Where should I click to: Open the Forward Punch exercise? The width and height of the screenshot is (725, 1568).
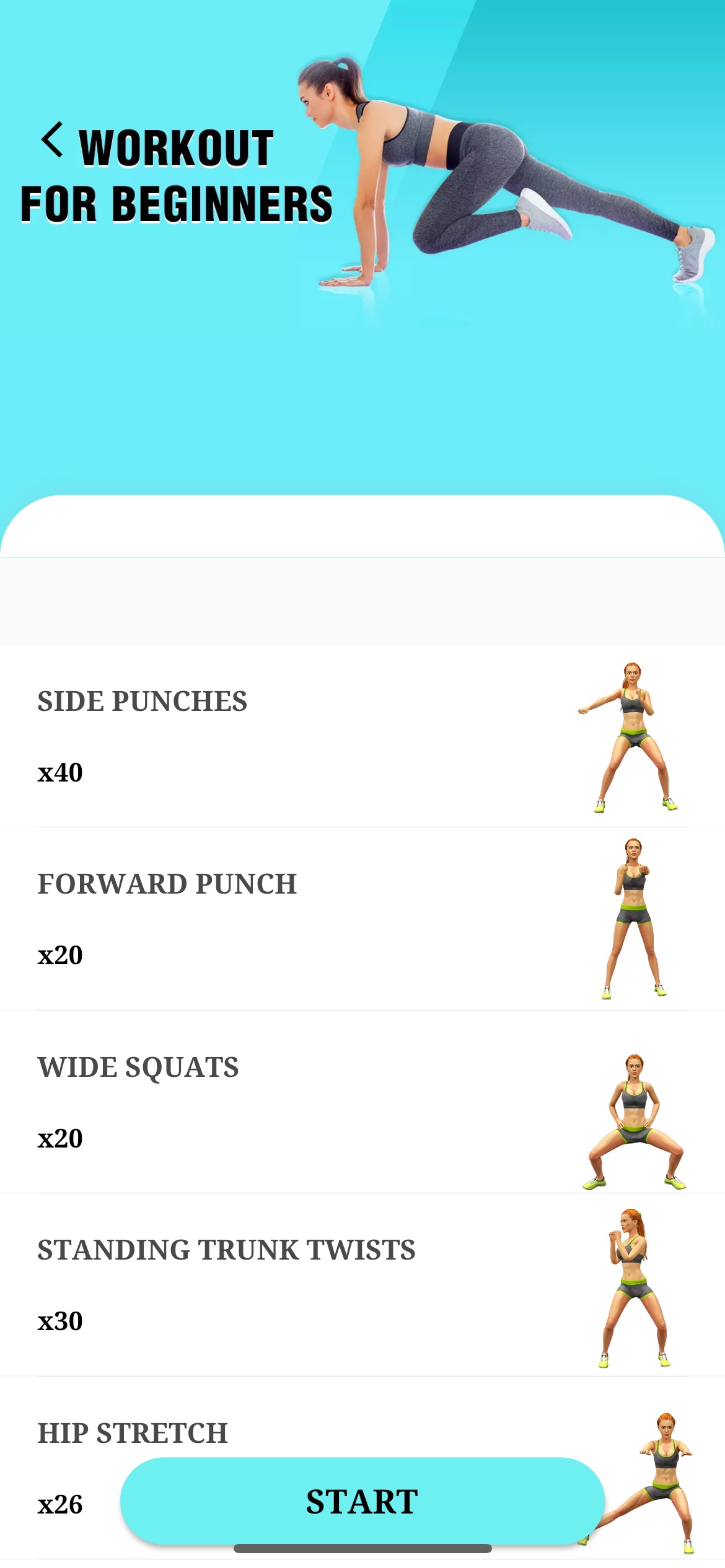pyautogui.click(x=362, y=919)
